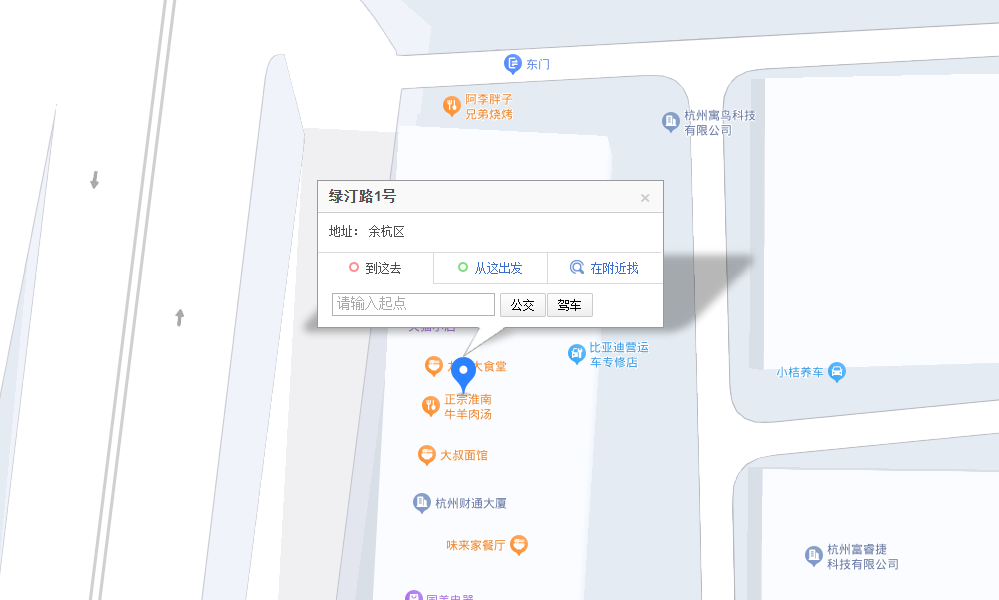The image size is (999, 600).
Task: Switch to the 从这出发 tab
Action: click(490, 268)
